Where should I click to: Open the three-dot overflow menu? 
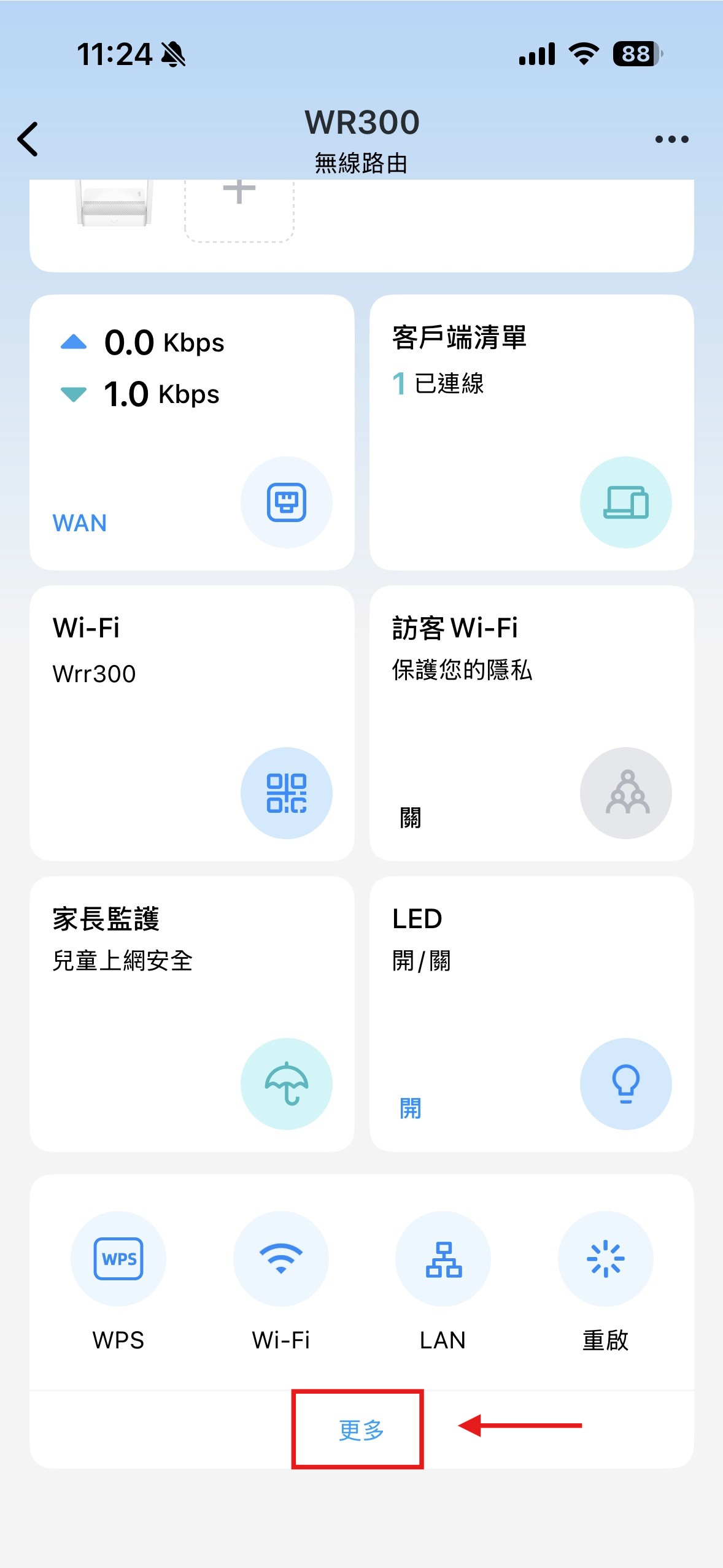click(x=670, y=139)
